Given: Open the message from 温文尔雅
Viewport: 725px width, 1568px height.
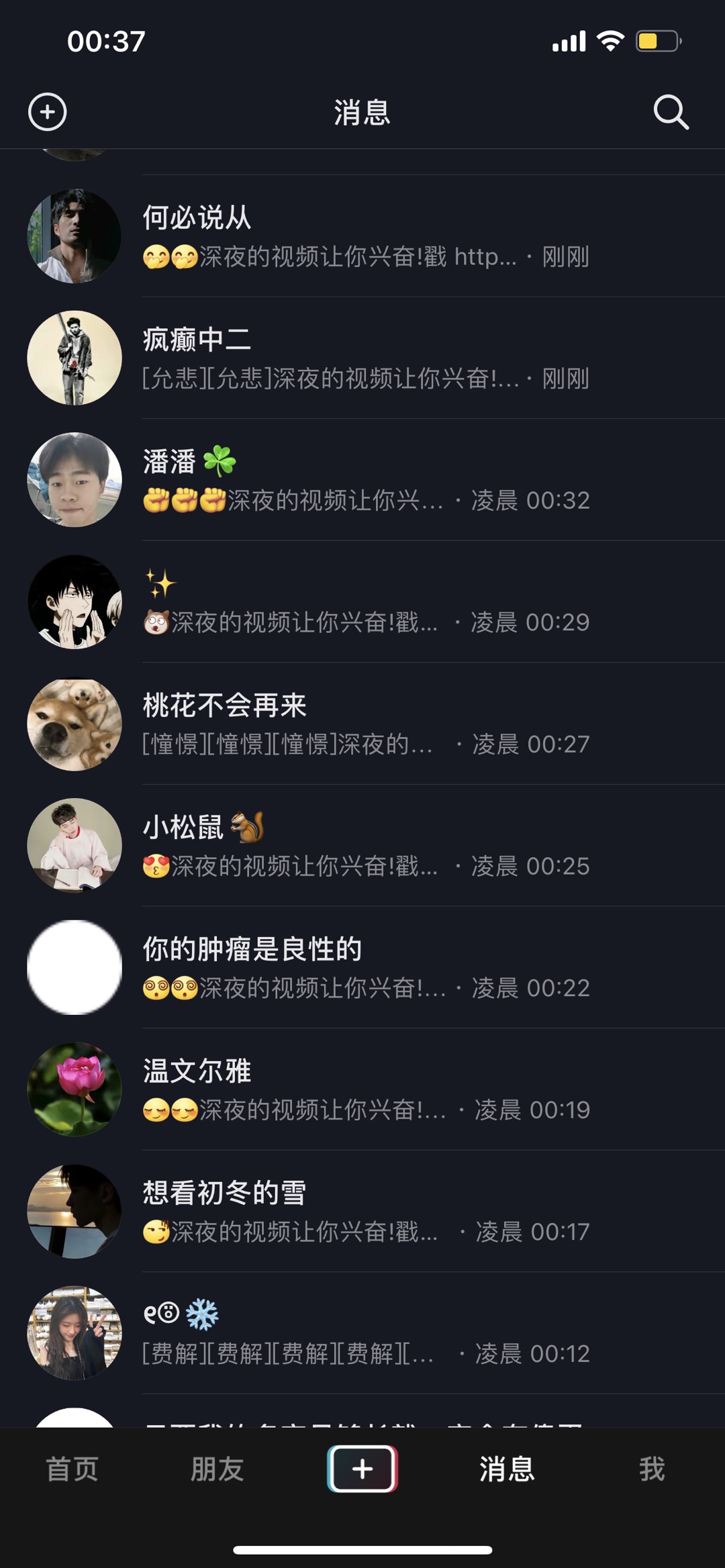Looking at the screenshot, I should coord(362,1089).
